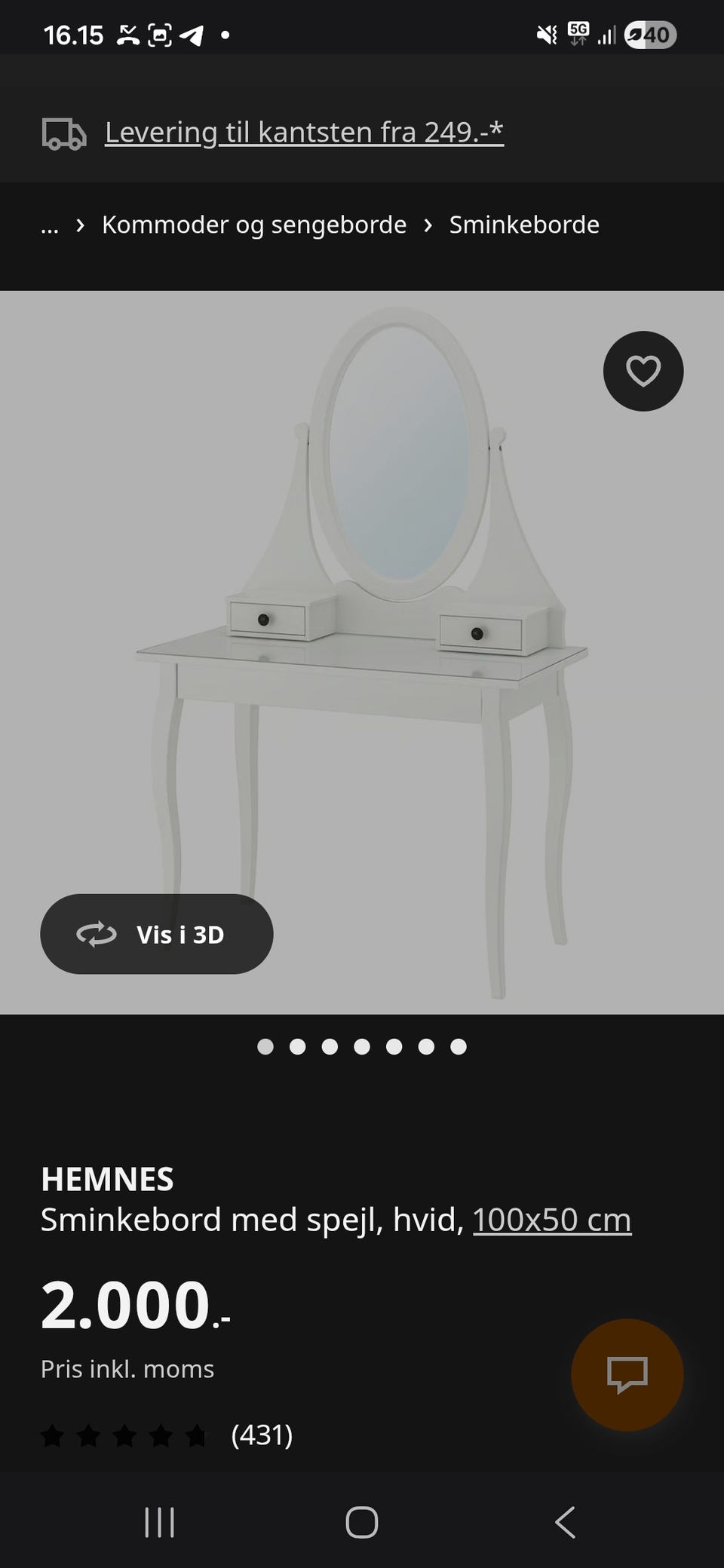Open the 100x50 cm size link
The height and width of the screenshot is (1568, 724).
coord(551,1220)
